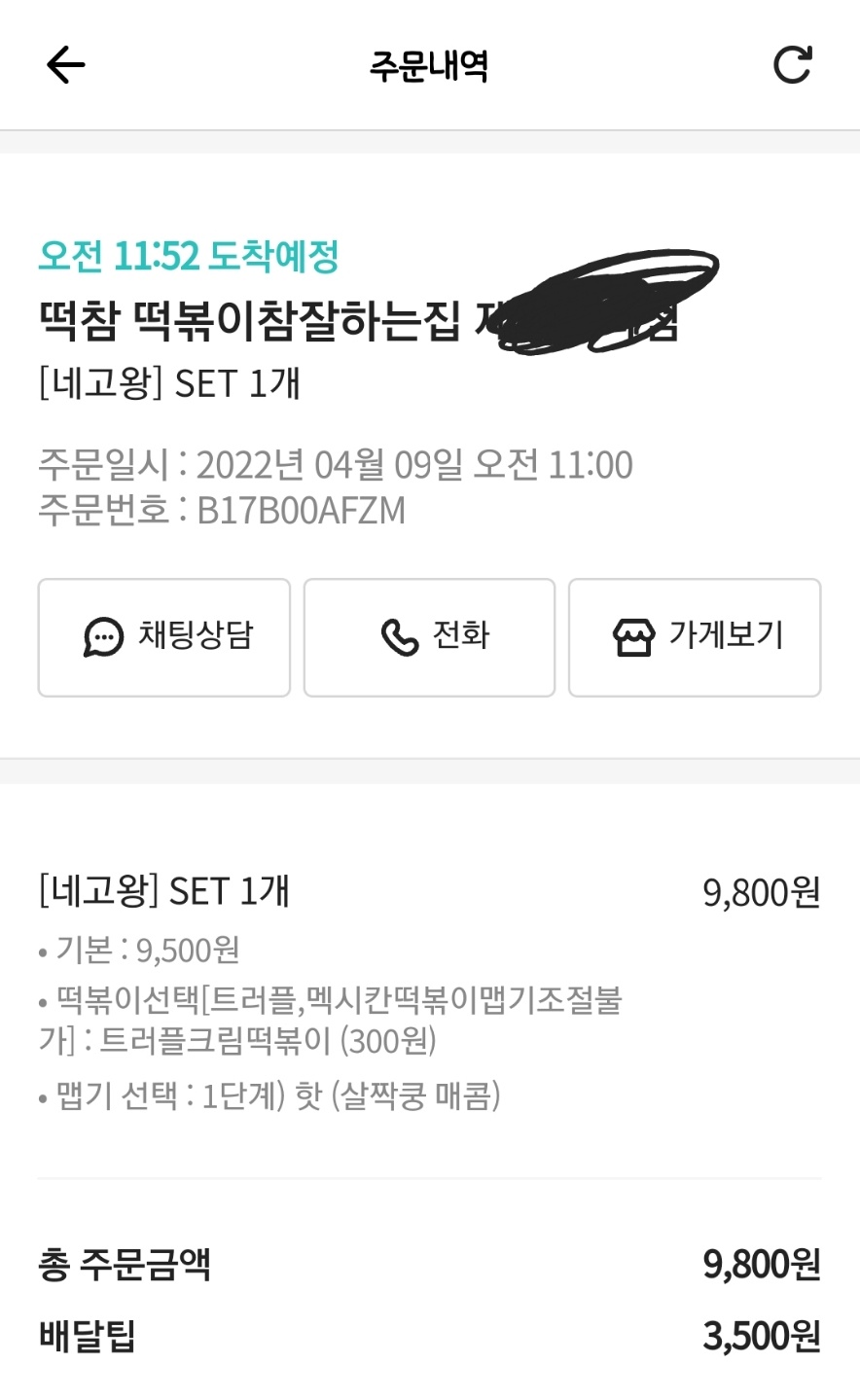Refresh the order details

click(x=792, y=65)
